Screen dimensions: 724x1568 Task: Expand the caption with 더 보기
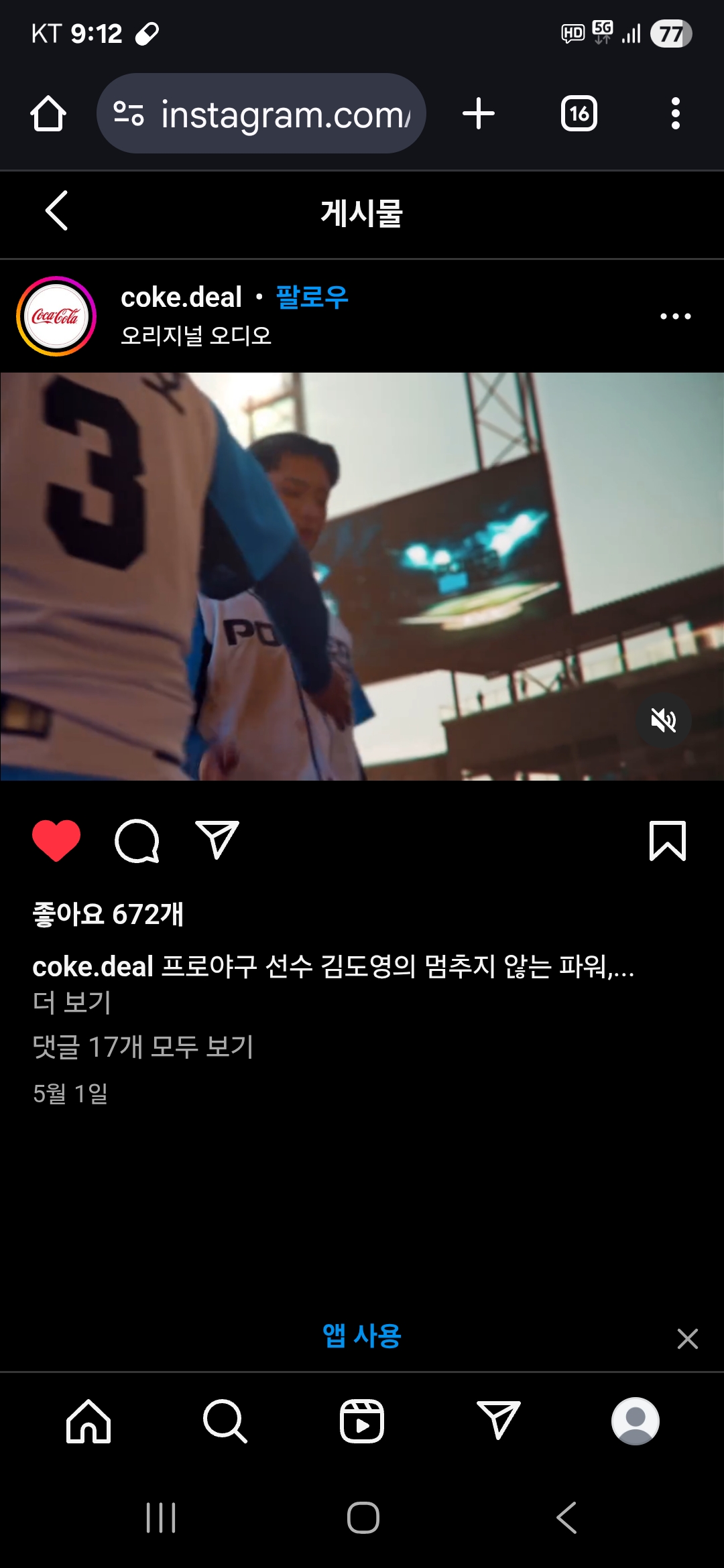click(72, 1002)
